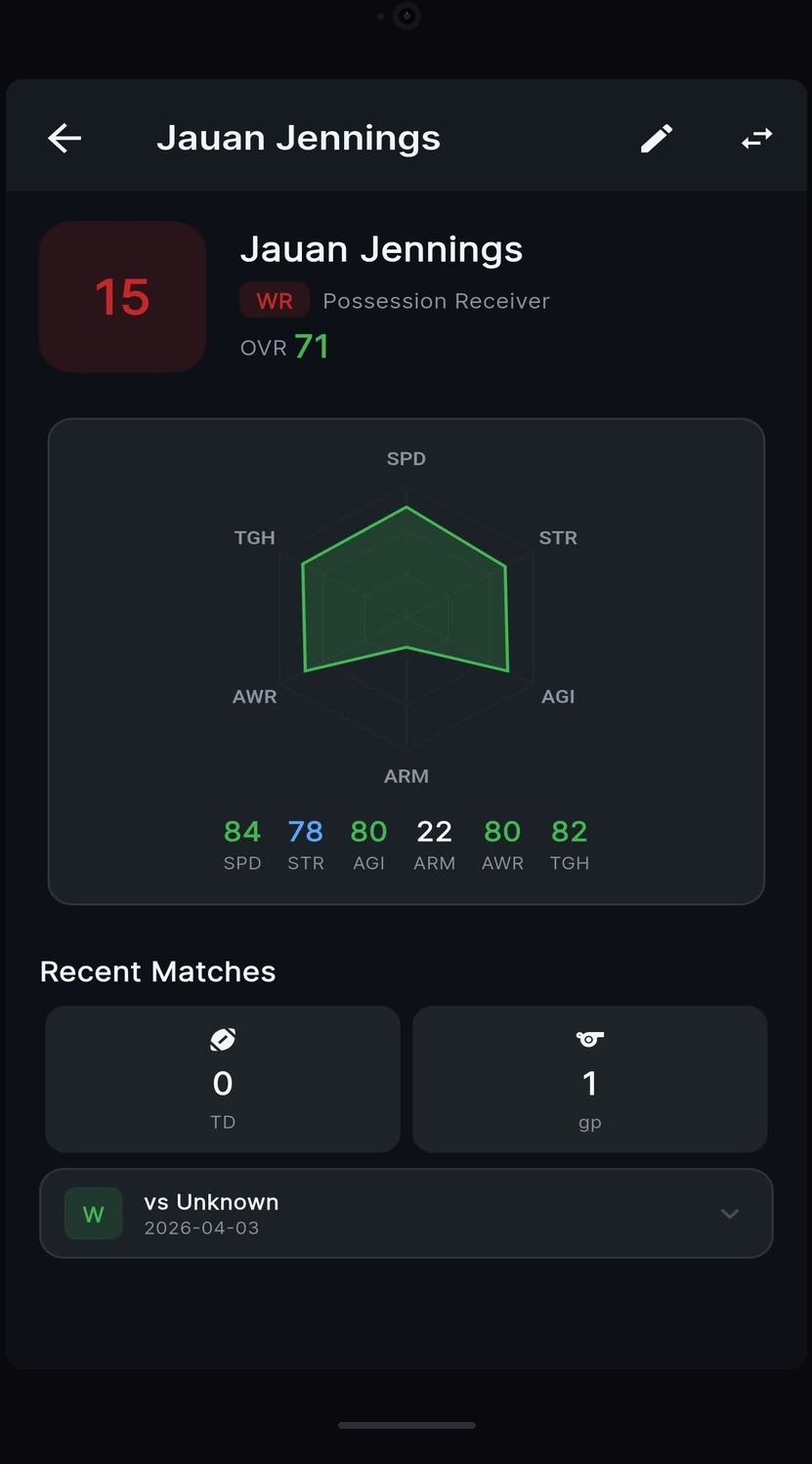The image size is (812, 1464).
Task: Tap the green W result badge
Action: pos(92,1213)
